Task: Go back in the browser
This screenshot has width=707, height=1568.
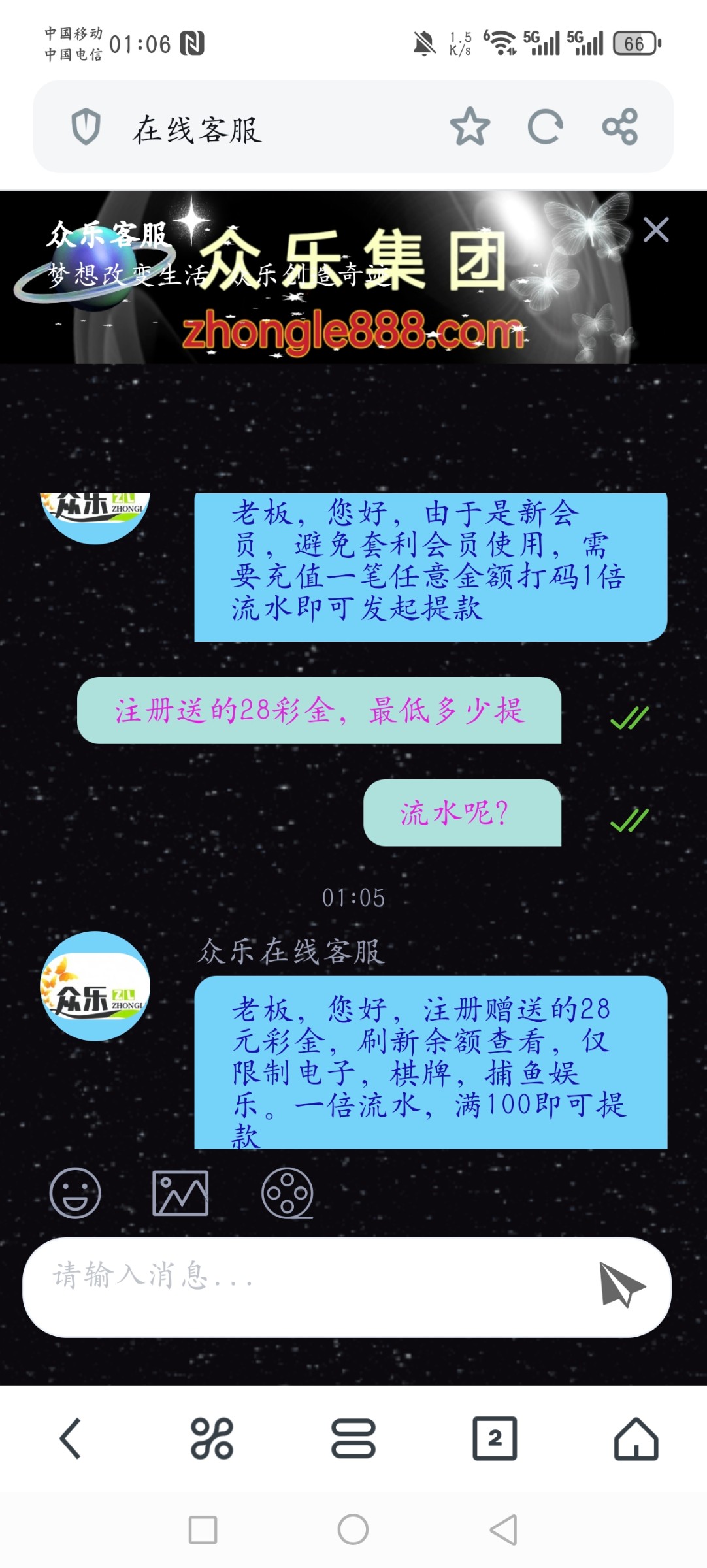Action: [x=70, y=1438]
